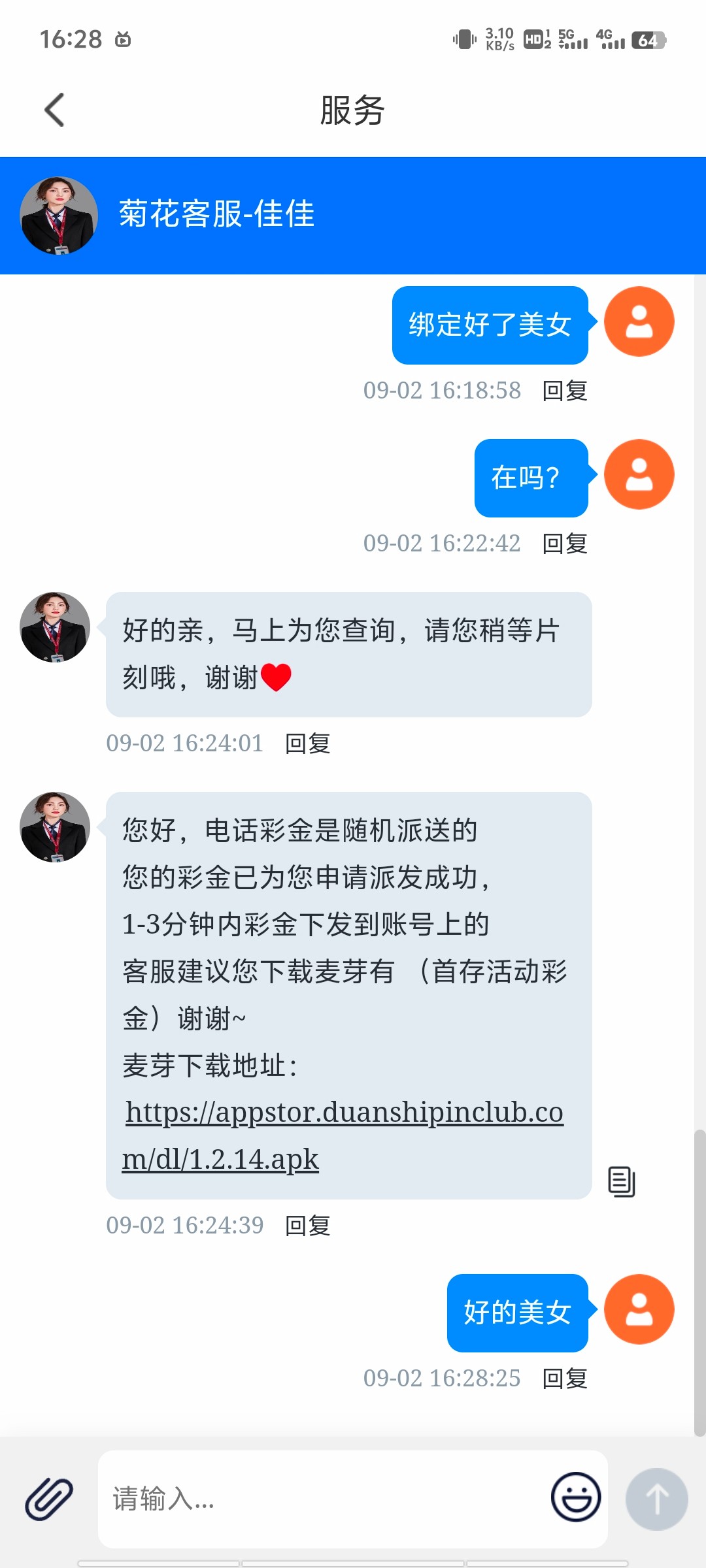Tap 回复 under the 好的美女 message

[565, 1379]
